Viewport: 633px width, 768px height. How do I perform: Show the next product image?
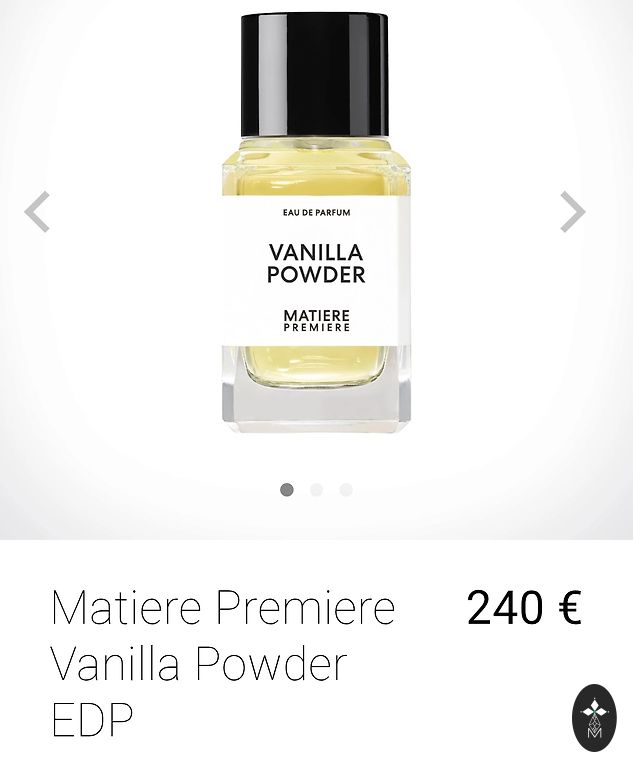coord(572,212)
